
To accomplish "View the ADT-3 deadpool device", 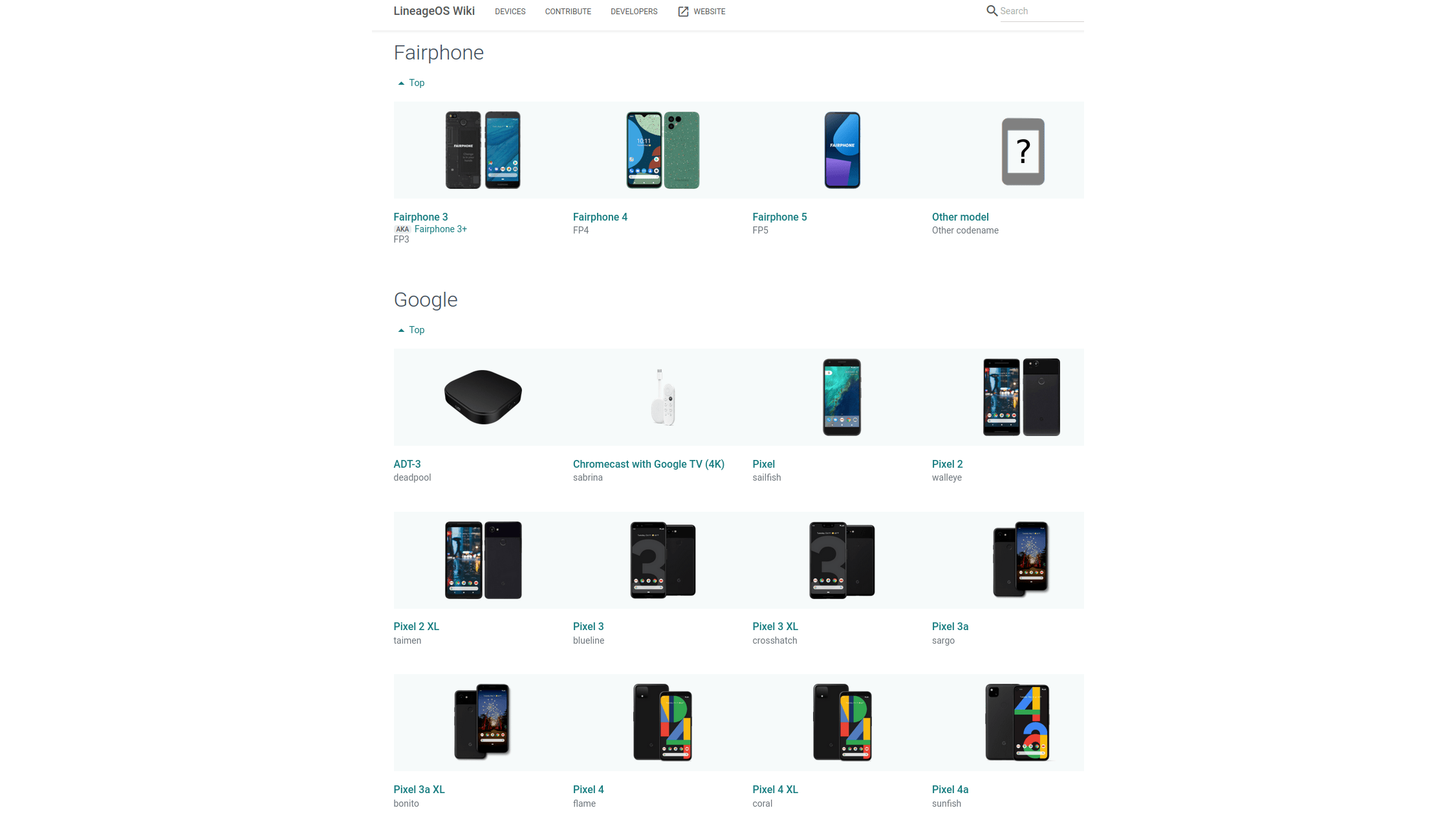I will [x=407, y=464].
